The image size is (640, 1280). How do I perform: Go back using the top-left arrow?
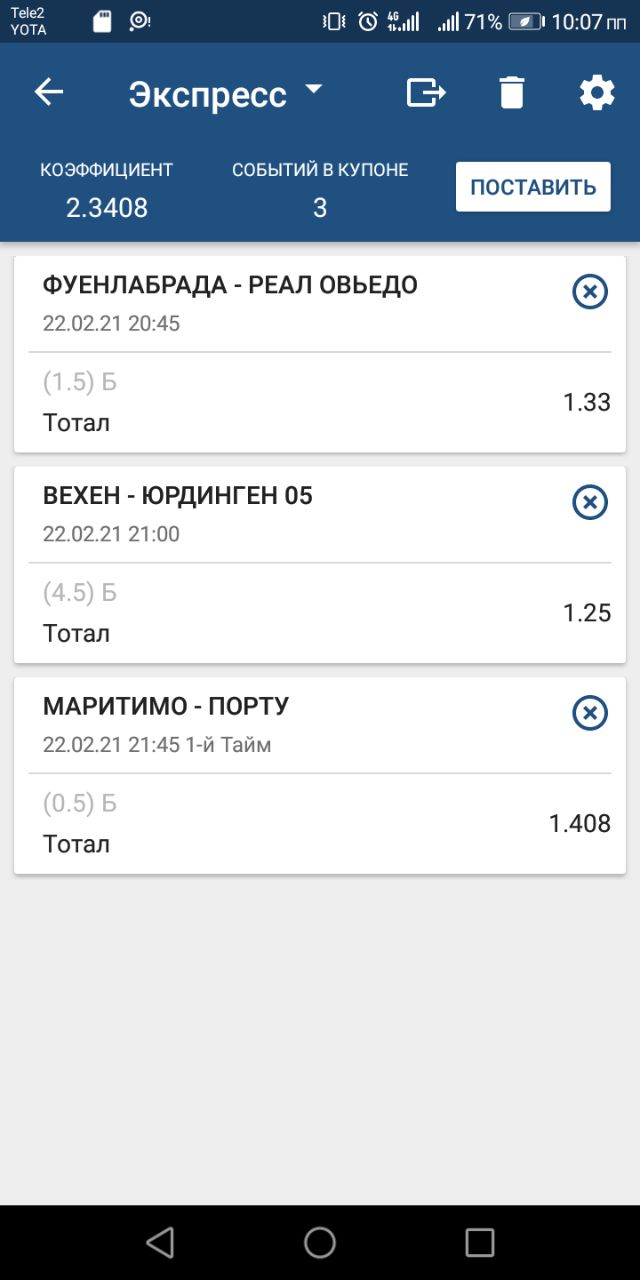pyautogui.click(x=49, y=93)
